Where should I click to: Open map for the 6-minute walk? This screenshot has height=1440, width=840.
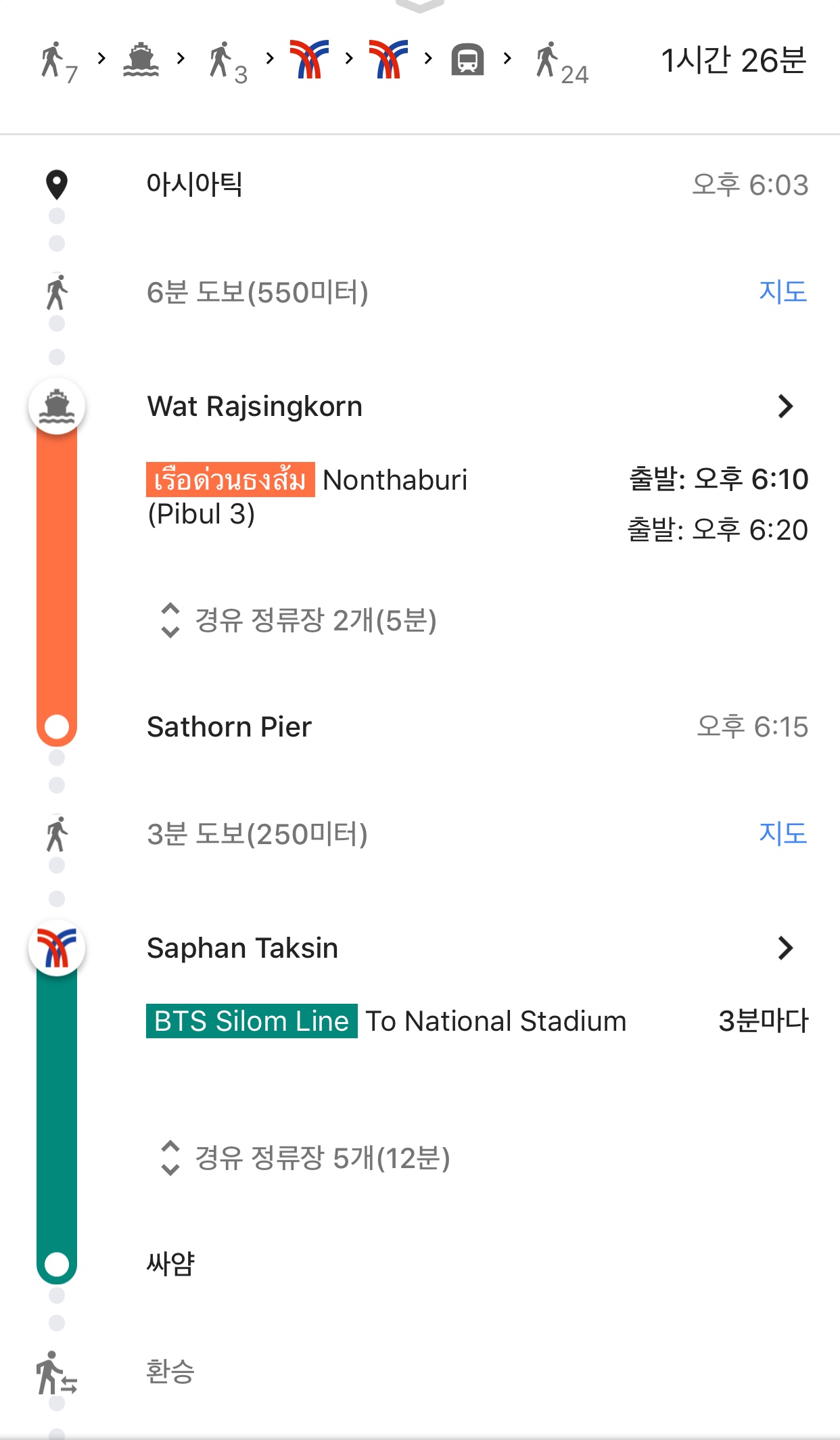tap(783, 292)
